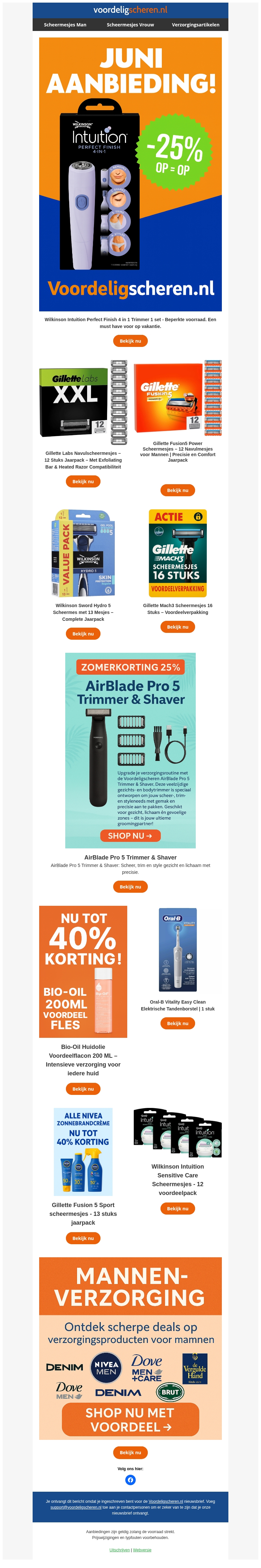The width and height of the screenshot is (261, 1568).
Task: Tap Bekijk nu for Gillette Fusion 5 Sport
Action: (x=83, y=1238)
